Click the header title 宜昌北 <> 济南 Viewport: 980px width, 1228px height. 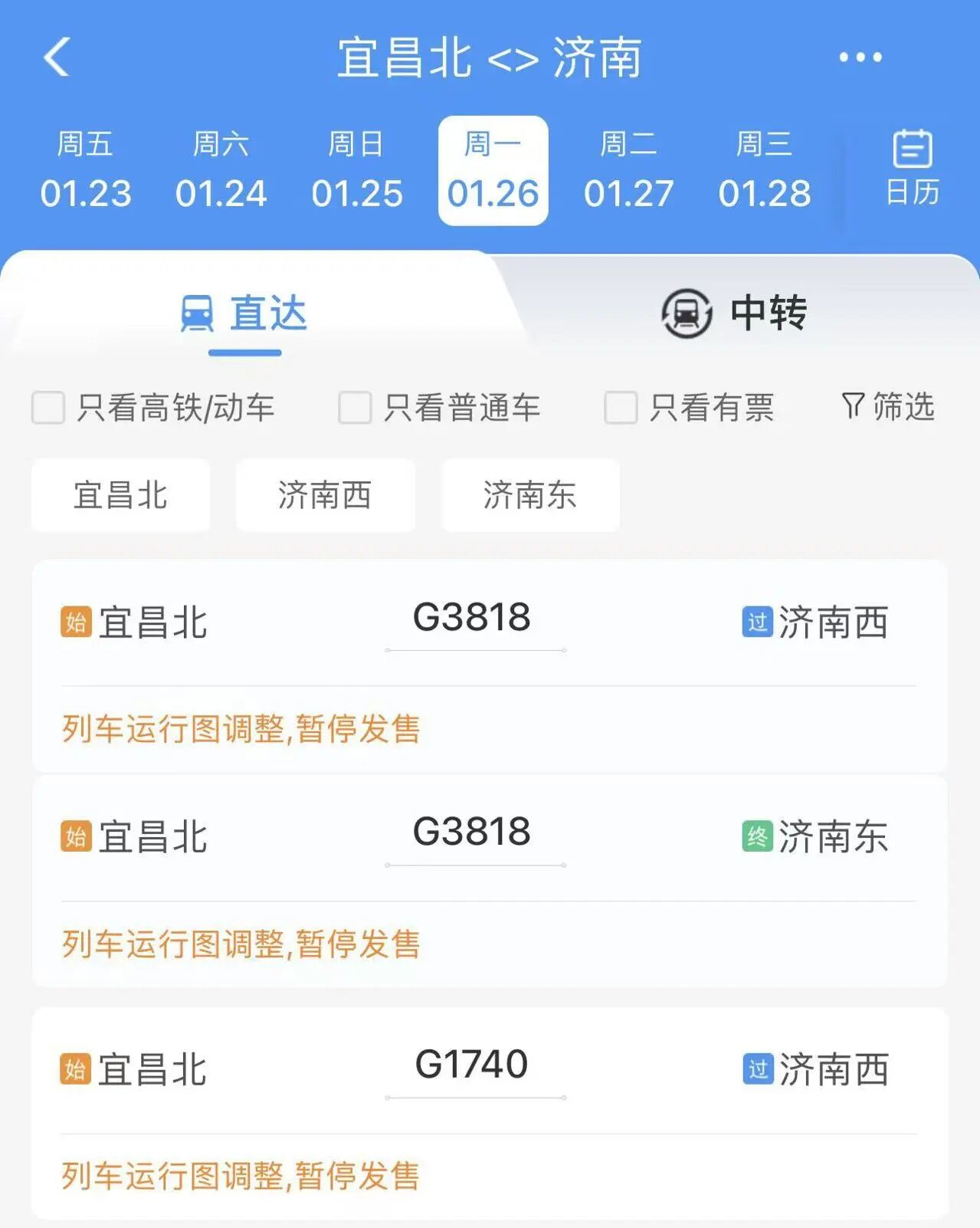click(x=490, y=60)
